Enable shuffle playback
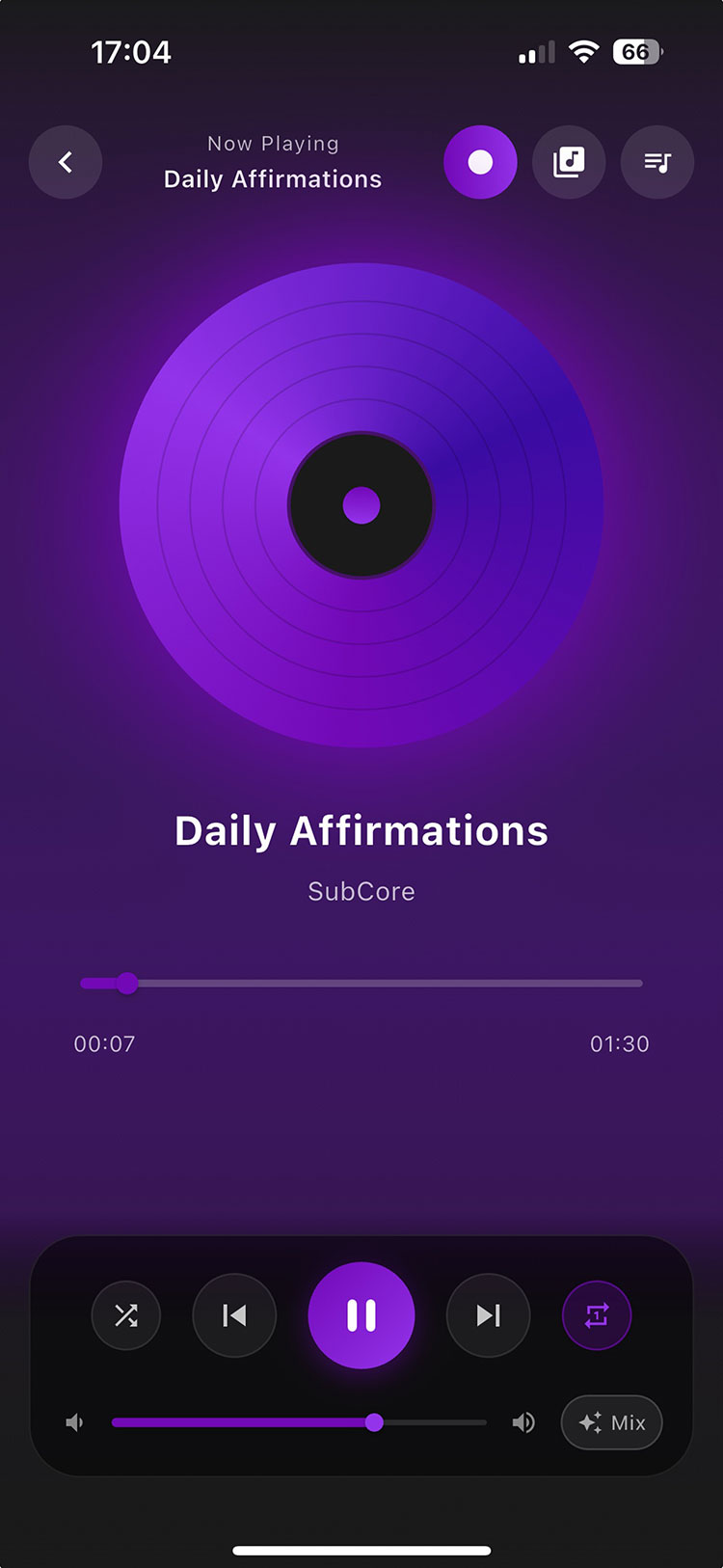This screenshot has height=1568, width=723. click(x=126, y=1314)
